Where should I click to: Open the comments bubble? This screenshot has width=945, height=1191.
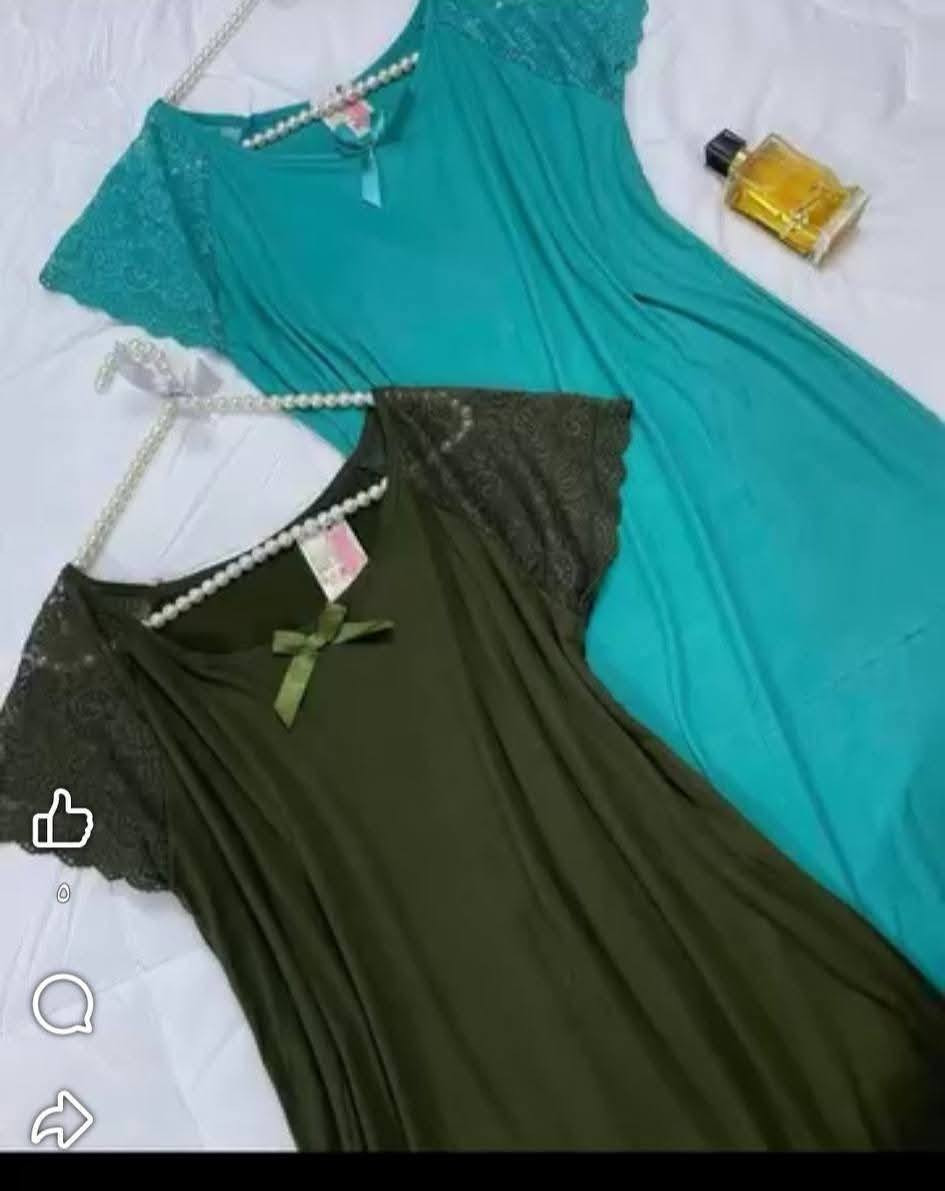(x=63, y=1003)
